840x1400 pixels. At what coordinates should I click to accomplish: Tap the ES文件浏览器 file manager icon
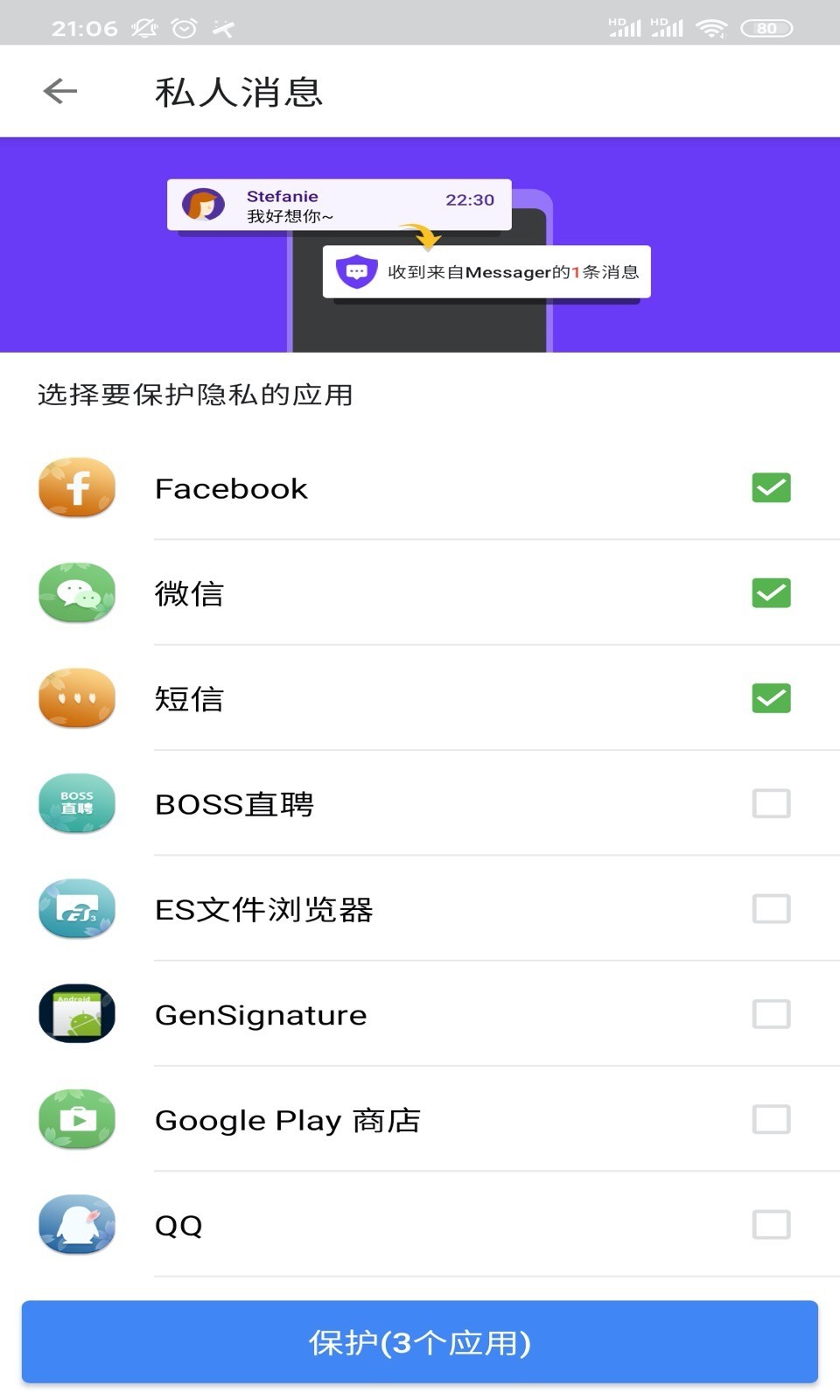click(76, 909)
